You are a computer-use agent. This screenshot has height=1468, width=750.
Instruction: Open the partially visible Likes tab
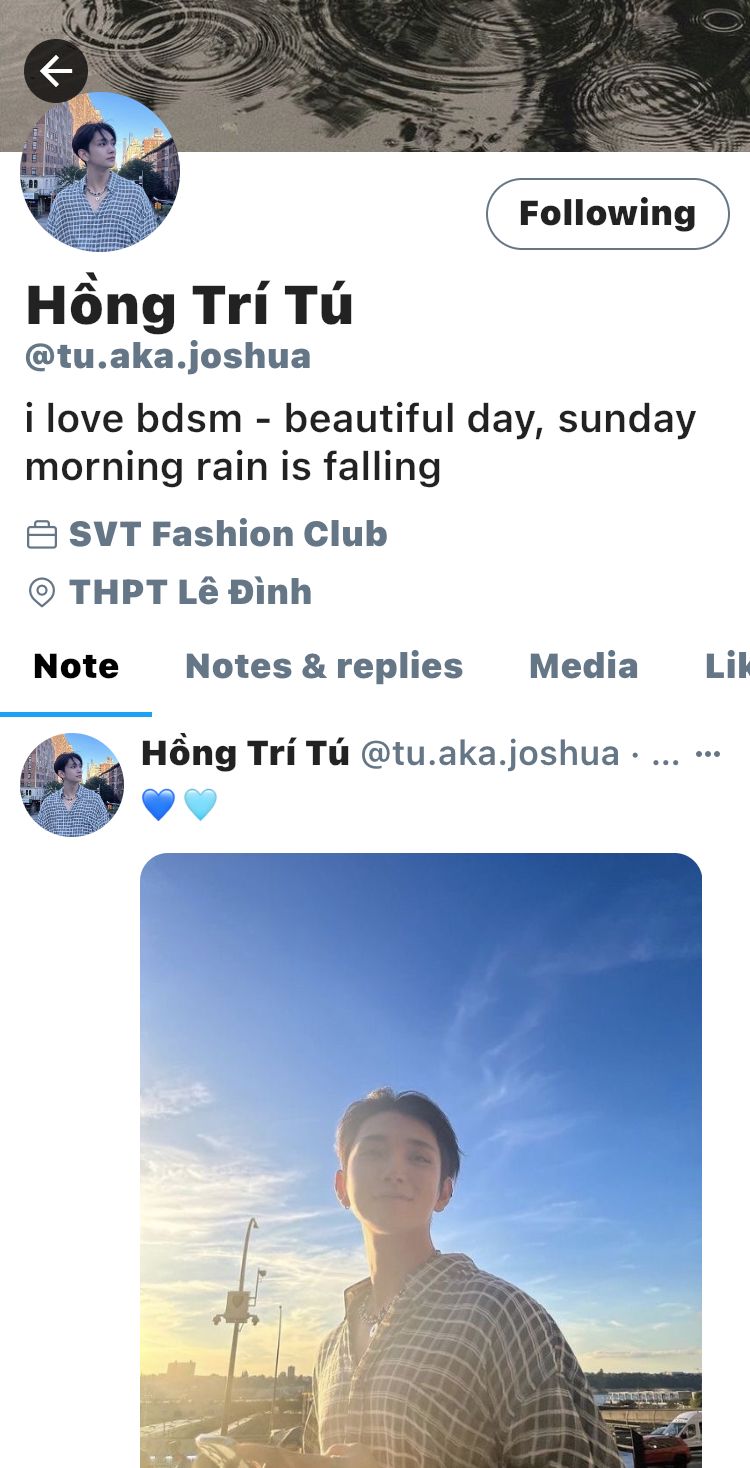pos(727,666)
